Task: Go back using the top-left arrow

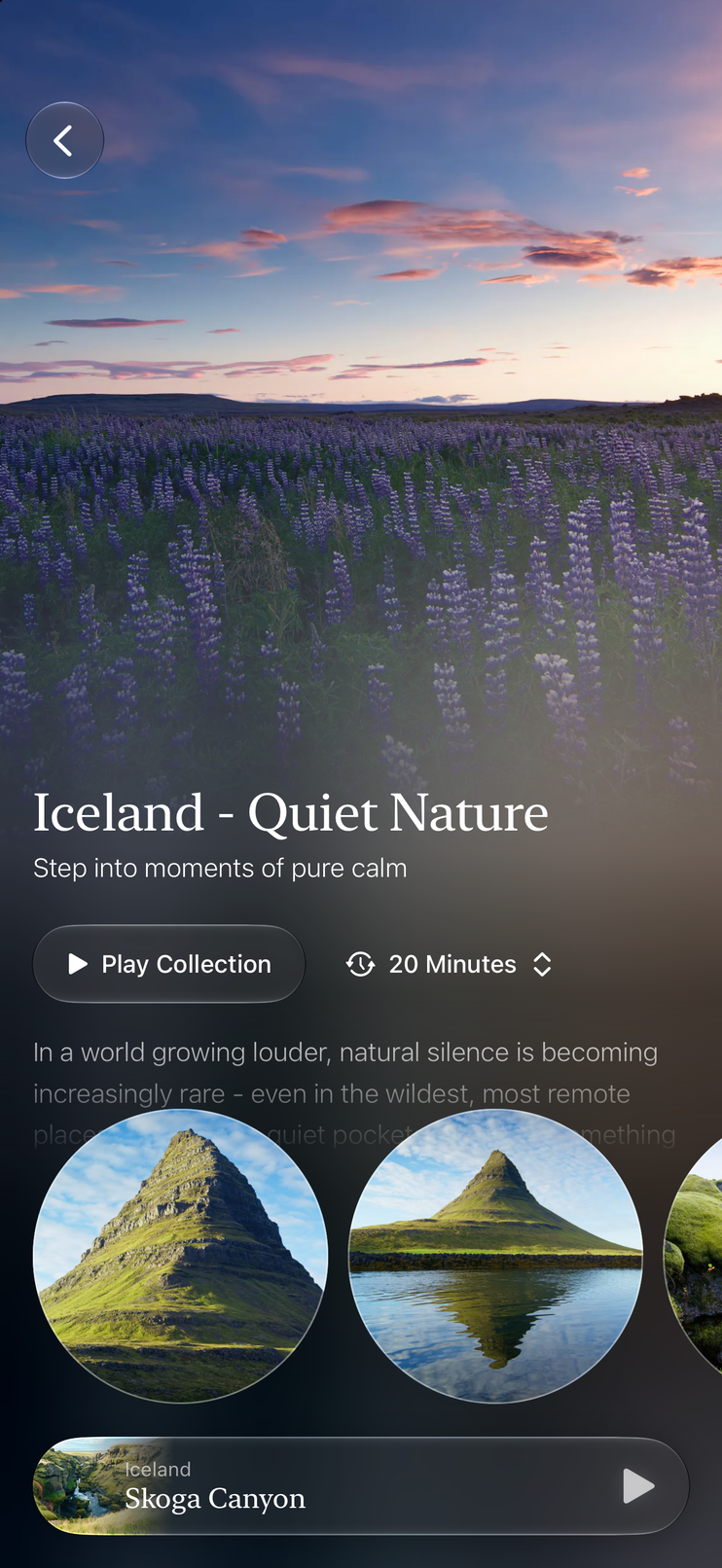Action: coord(64,140)
